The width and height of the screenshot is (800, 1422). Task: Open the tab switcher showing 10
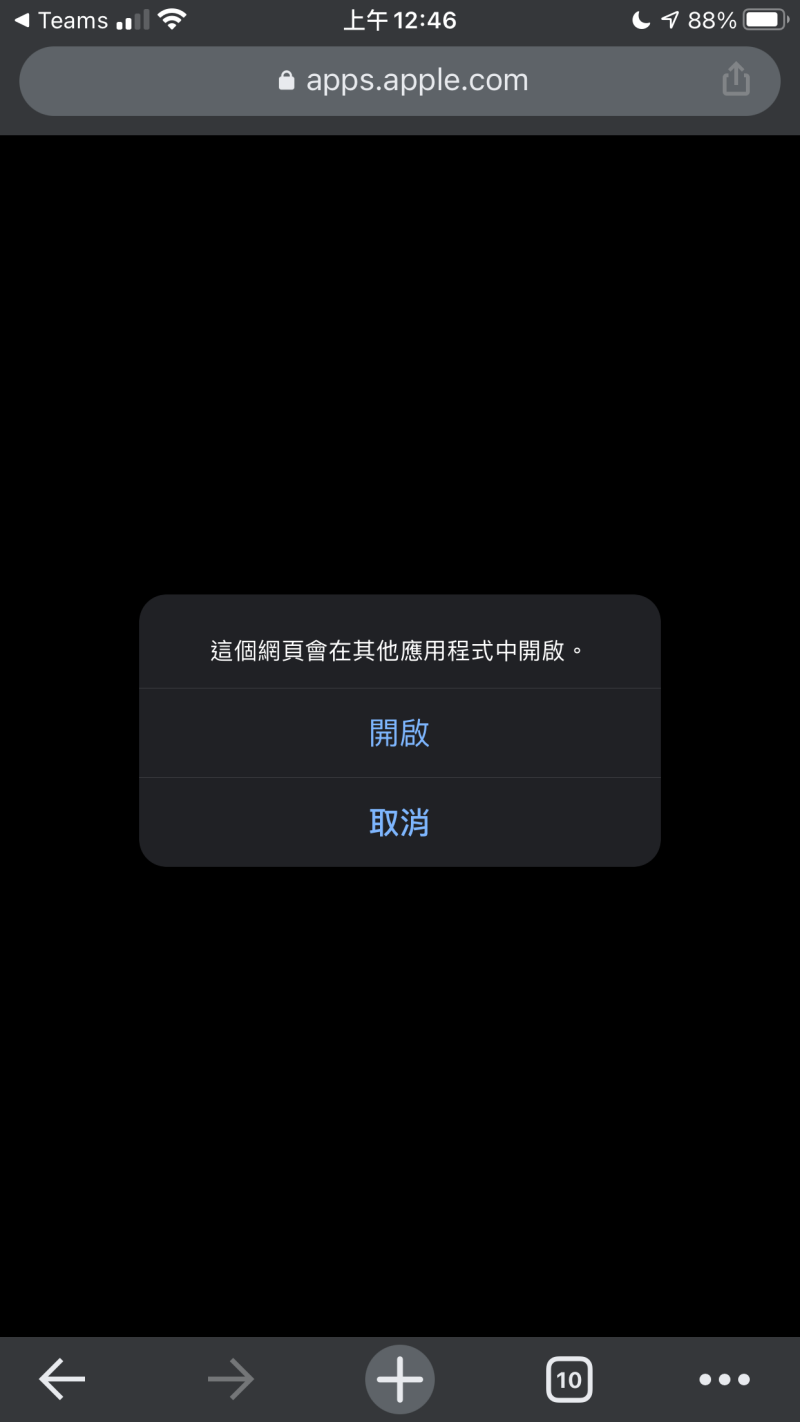pyautogui.click(x=568, y=1380)
